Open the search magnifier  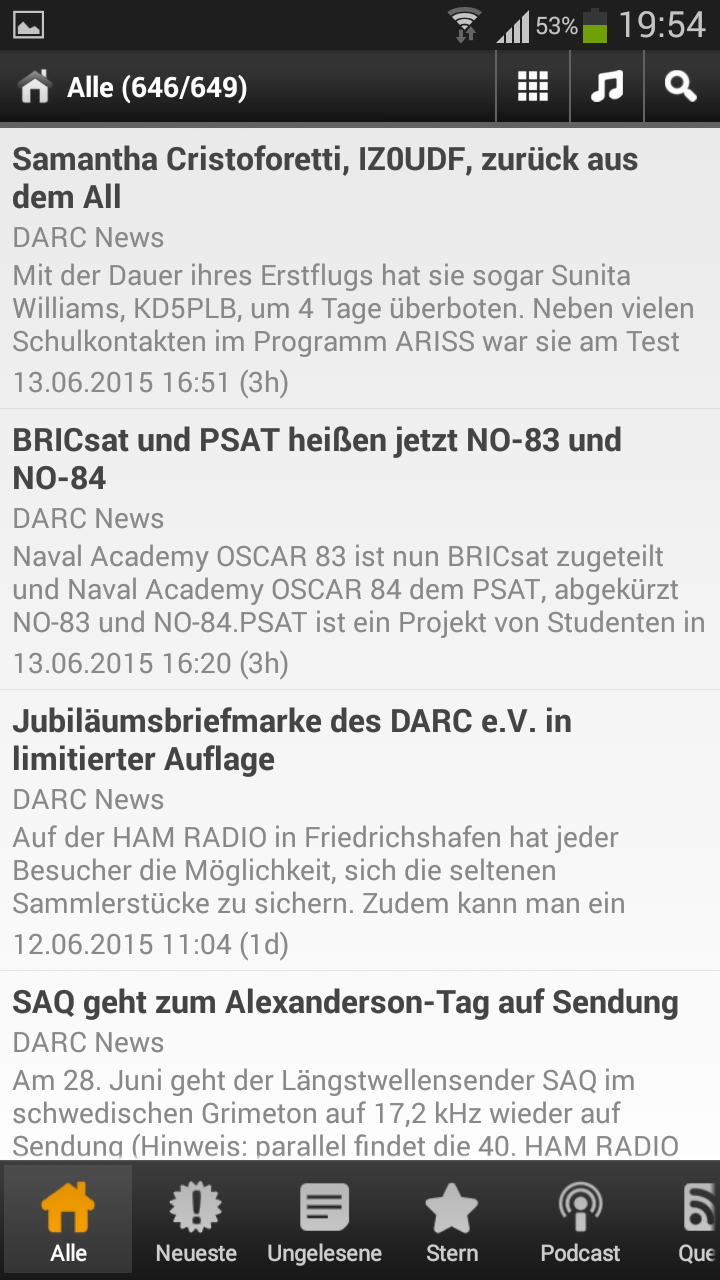pos(682,87)
